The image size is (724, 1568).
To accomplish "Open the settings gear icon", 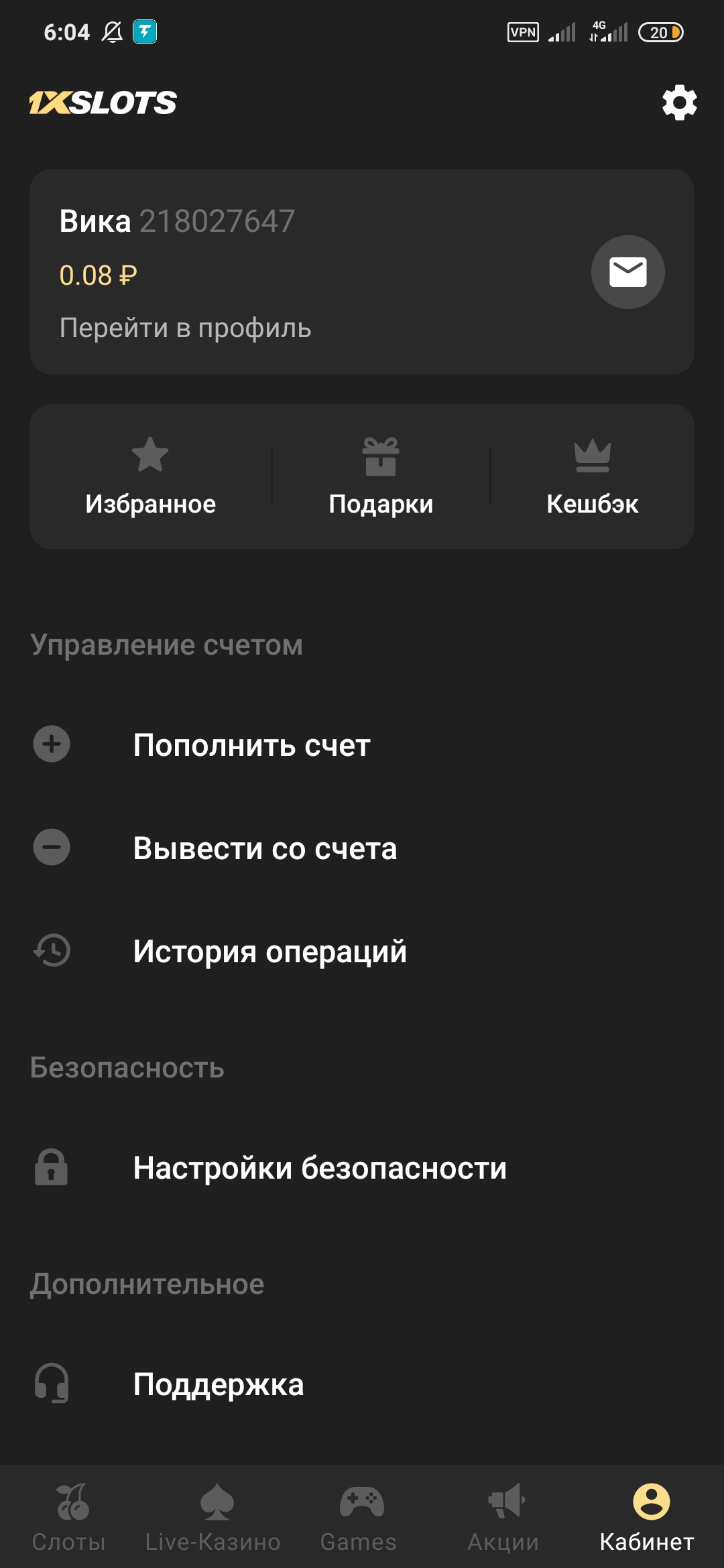I will tap(678, 104).
